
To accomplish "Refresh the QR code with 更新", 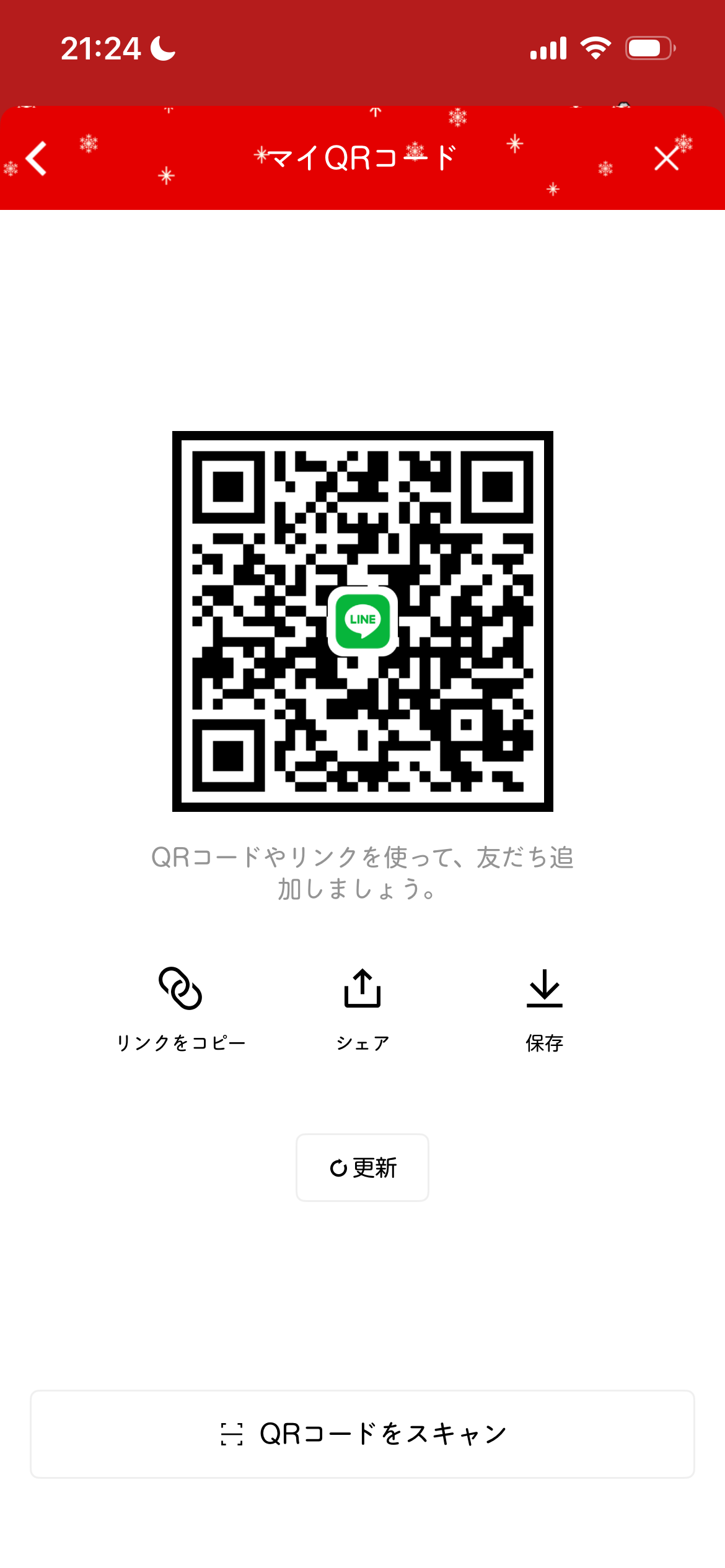I will (362, 1168).
